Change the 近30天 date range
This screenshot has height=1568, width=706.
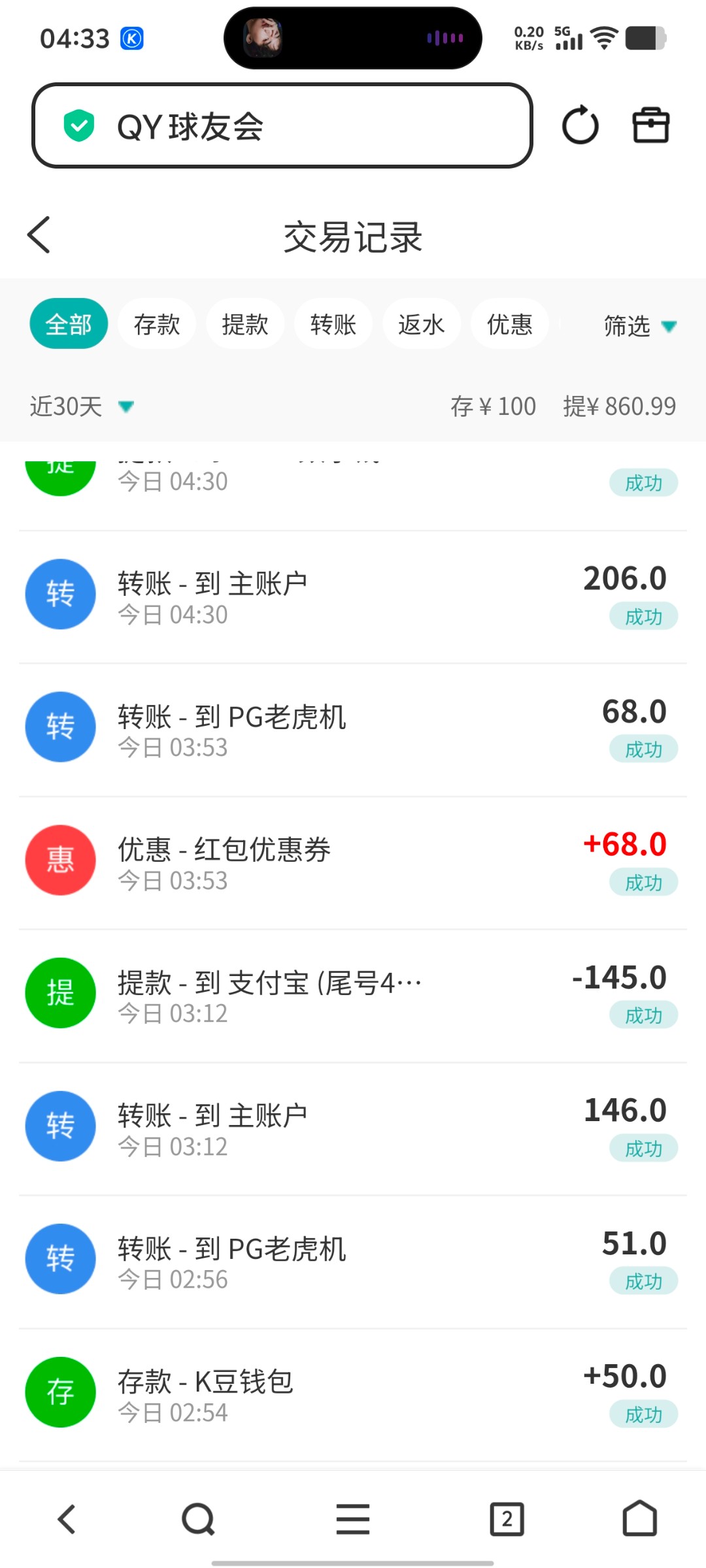pyautogui.click(x=82, y=406)
